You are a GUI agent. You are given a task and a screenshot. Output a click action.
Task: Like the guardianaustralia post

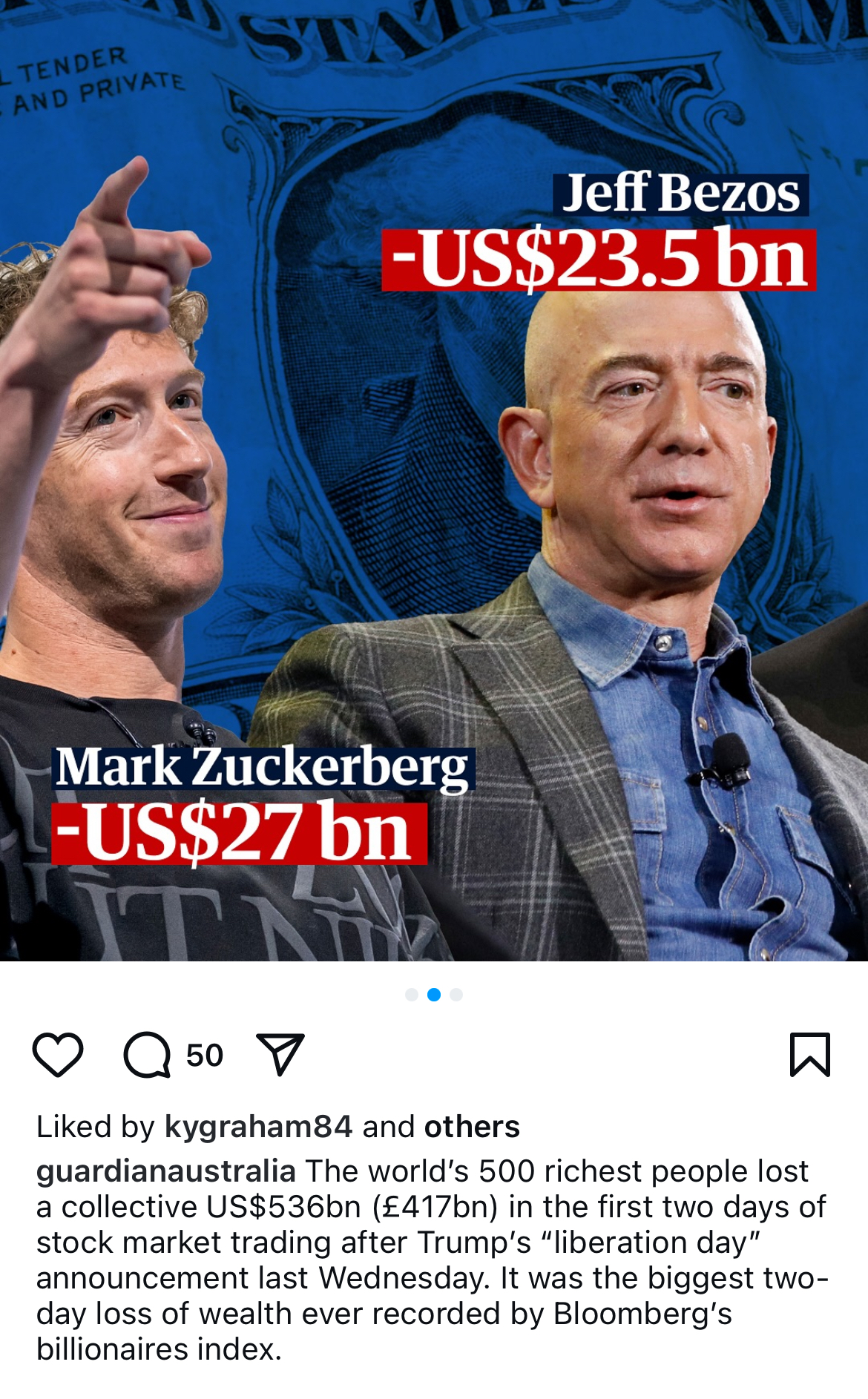[58, 1054]
